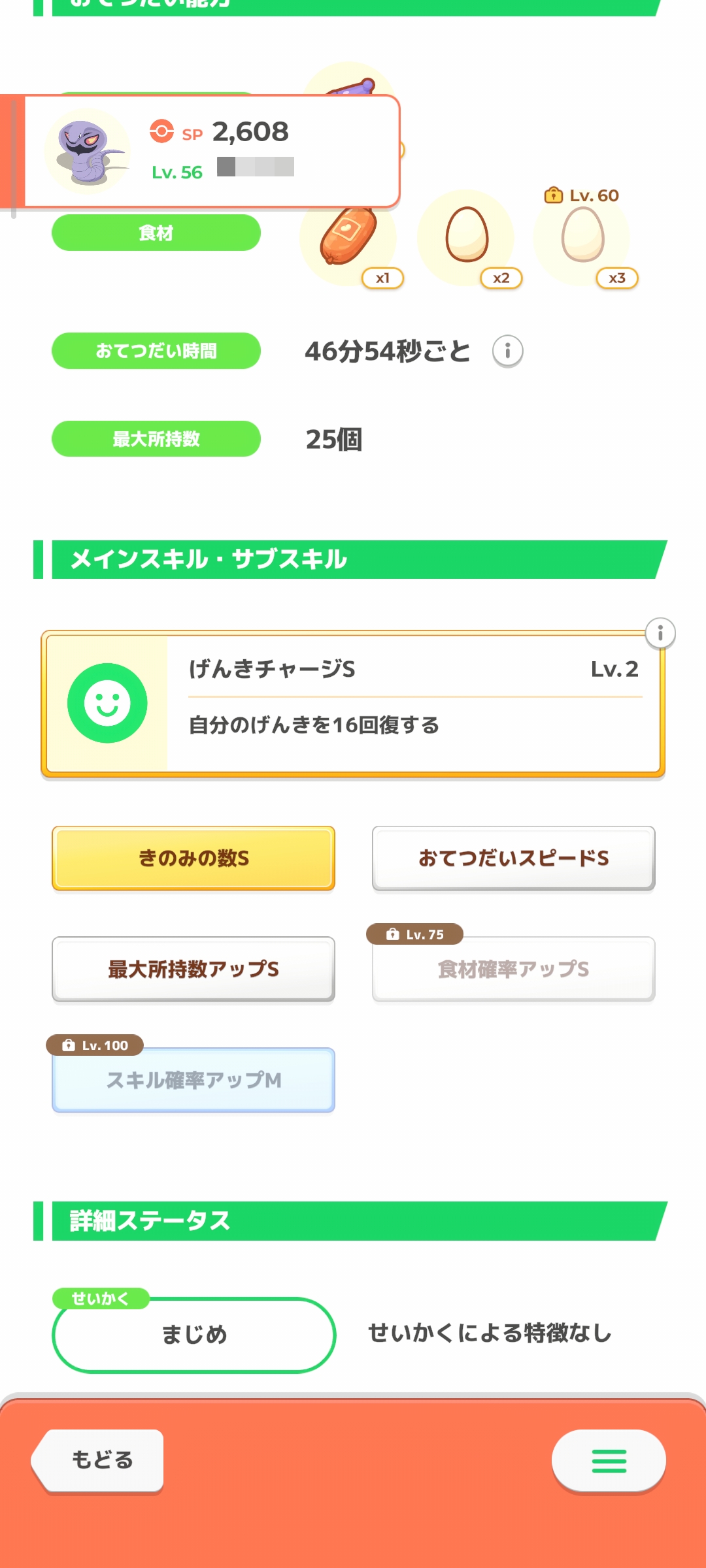
Task: Open info icon next to おてつだい時間
Action: pyautogui.click(x=507, y=351)
